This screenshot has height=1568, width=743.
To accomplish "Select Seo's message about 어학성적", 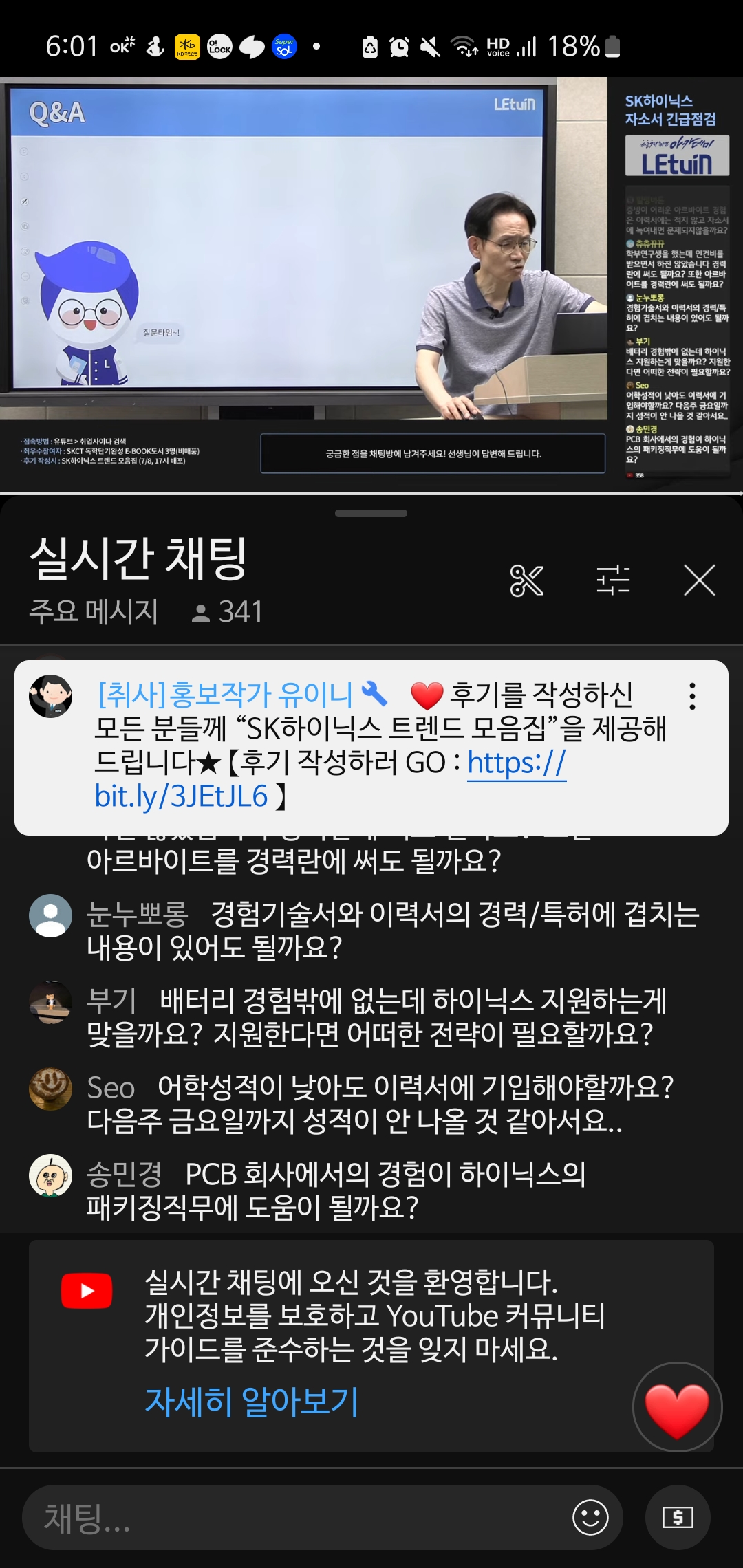I will [x=385, y=1104].
